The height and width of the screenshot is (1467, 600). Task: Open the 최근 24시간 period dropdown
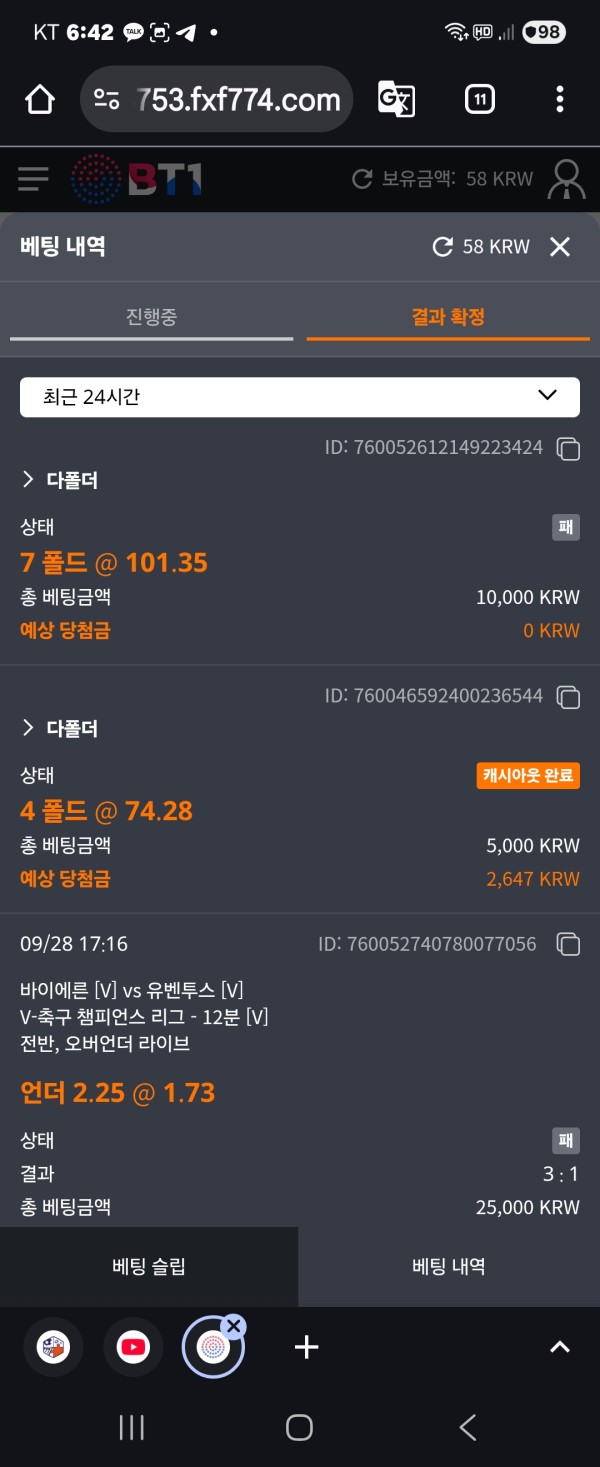pos(300,397)
